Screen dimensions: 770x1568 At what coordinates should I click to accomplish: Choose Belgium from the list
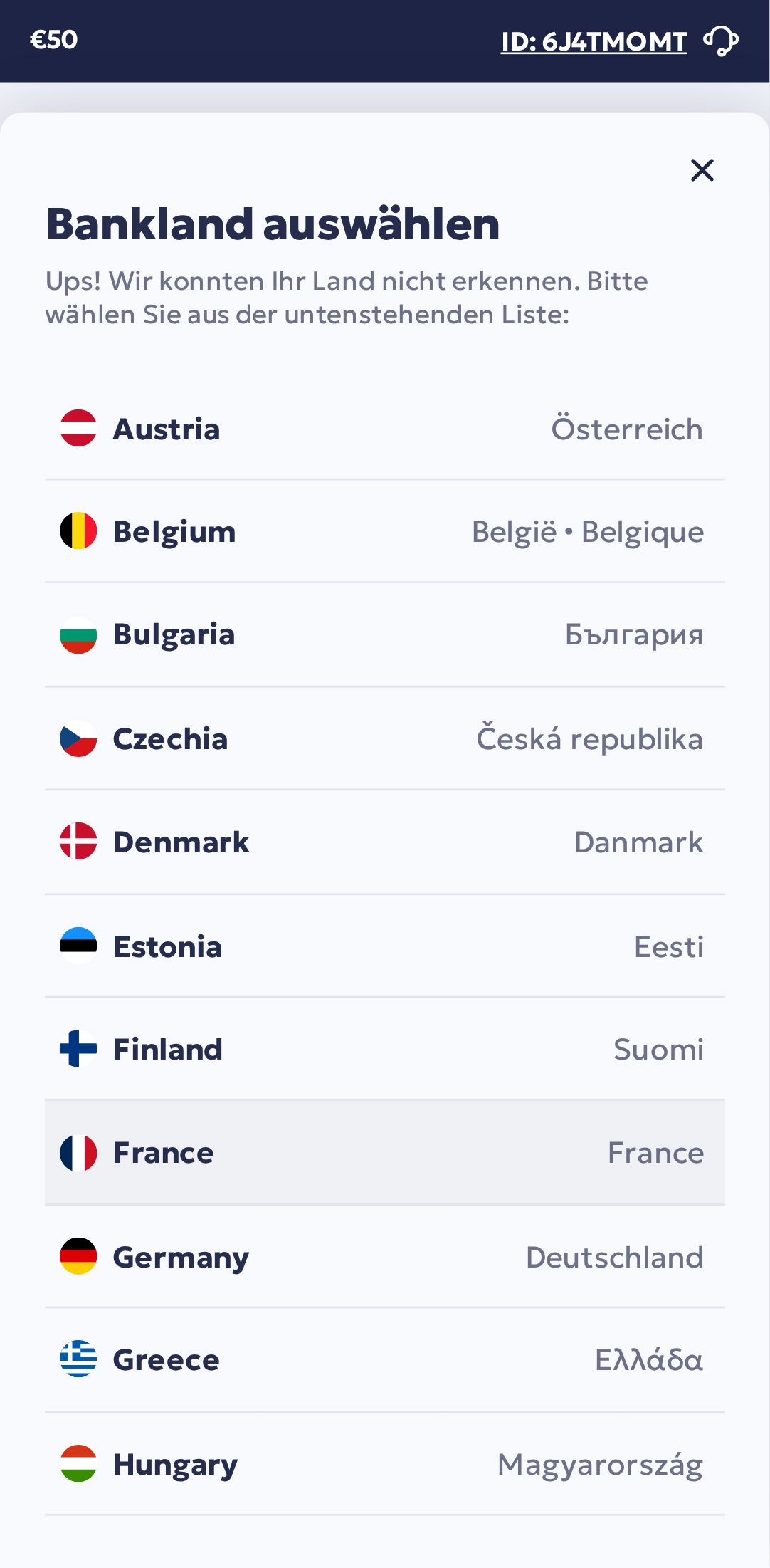(384, 532)
